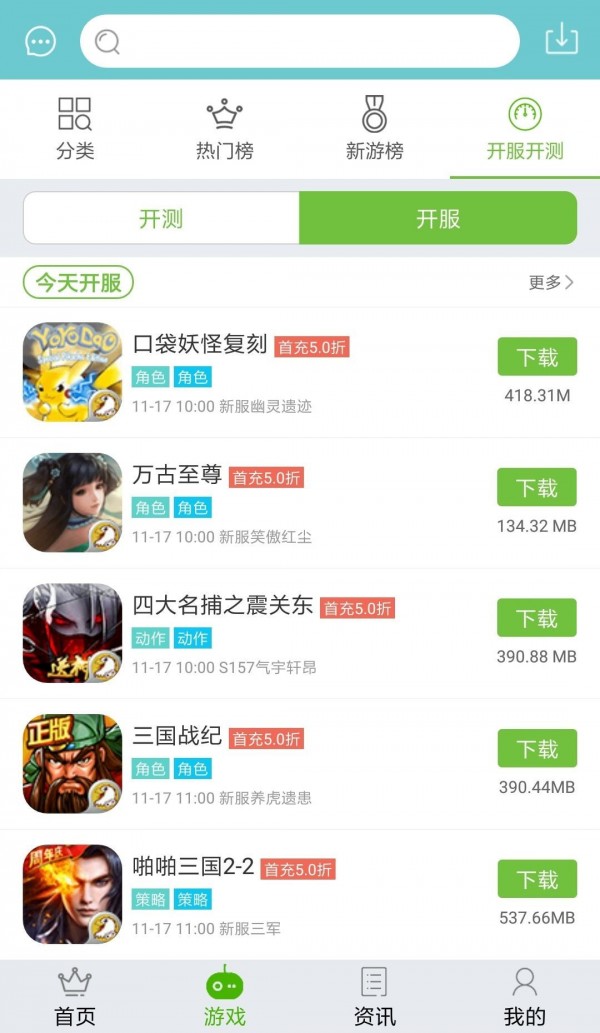
Task: Open the messages chat bubble icon
Action: pos(41,41)
